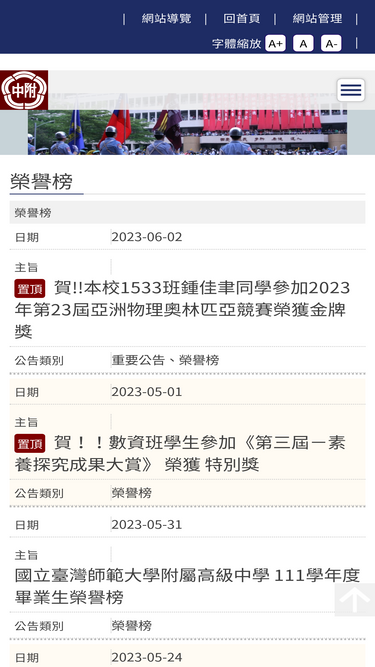
Task: Reset font size with the A button
Action: [x=303, y=43]
